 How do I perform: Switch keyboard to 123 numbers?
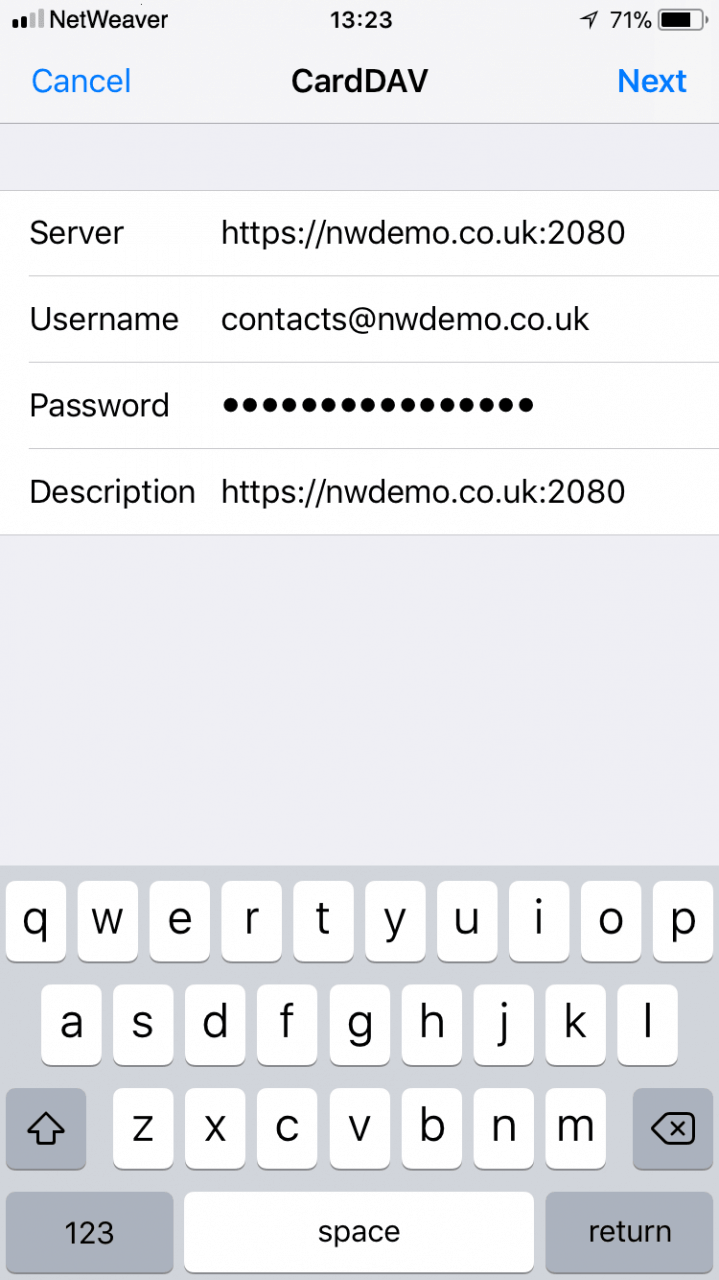tap(89, 1232)
